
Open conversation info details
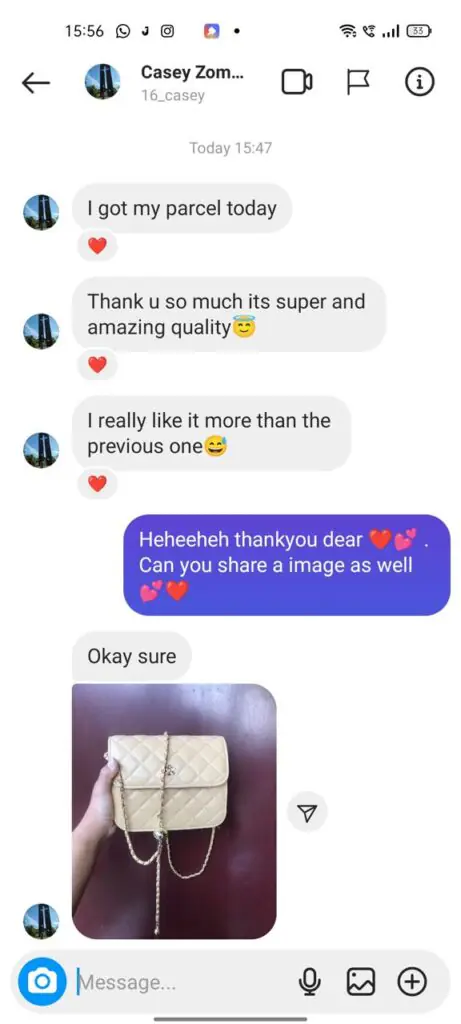click(420, 82)
